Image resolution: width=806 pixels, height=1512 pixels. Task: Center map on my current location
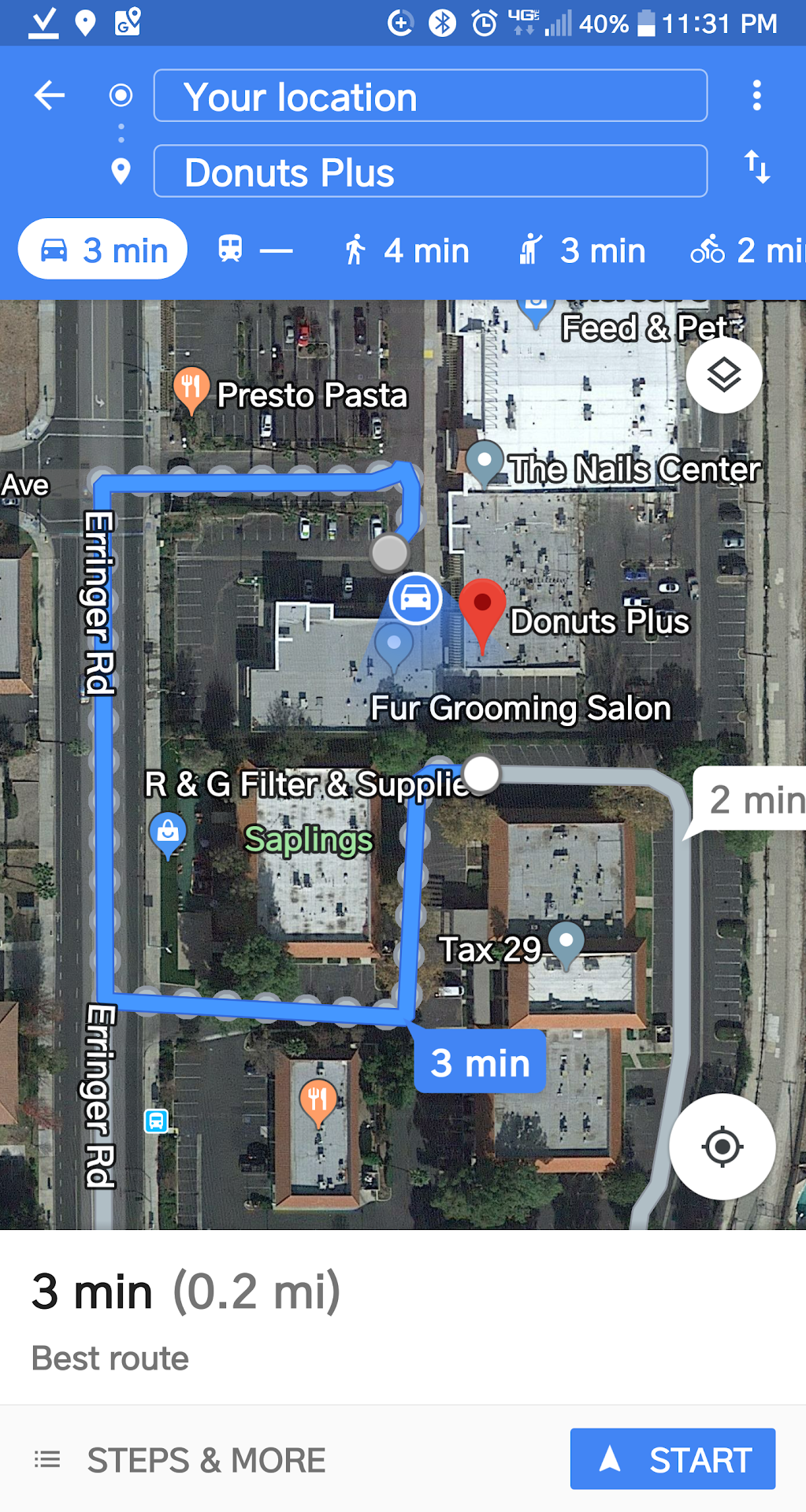[x=722, y=1147]
